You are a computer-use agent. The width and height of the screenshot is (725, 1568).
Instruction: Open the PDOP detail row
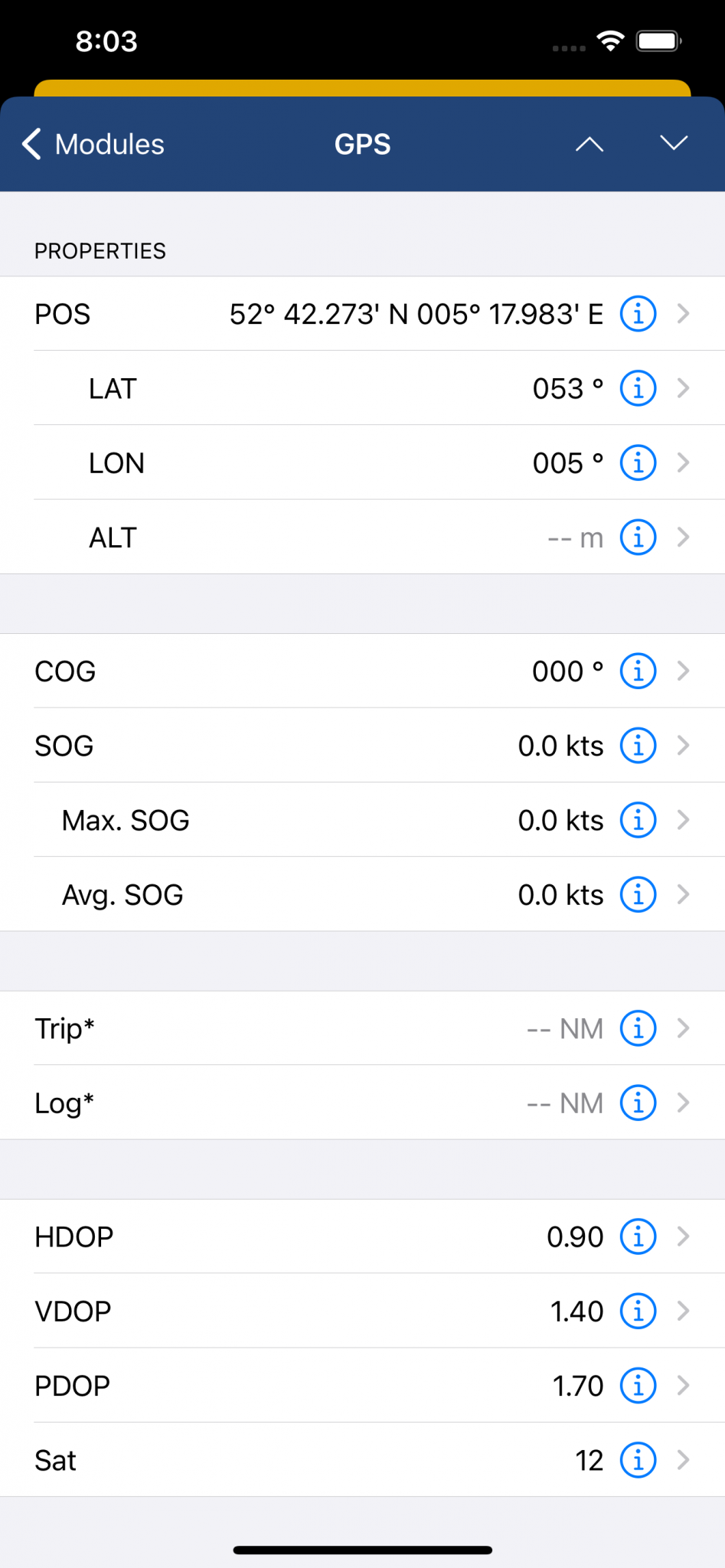coord(684,1385)
